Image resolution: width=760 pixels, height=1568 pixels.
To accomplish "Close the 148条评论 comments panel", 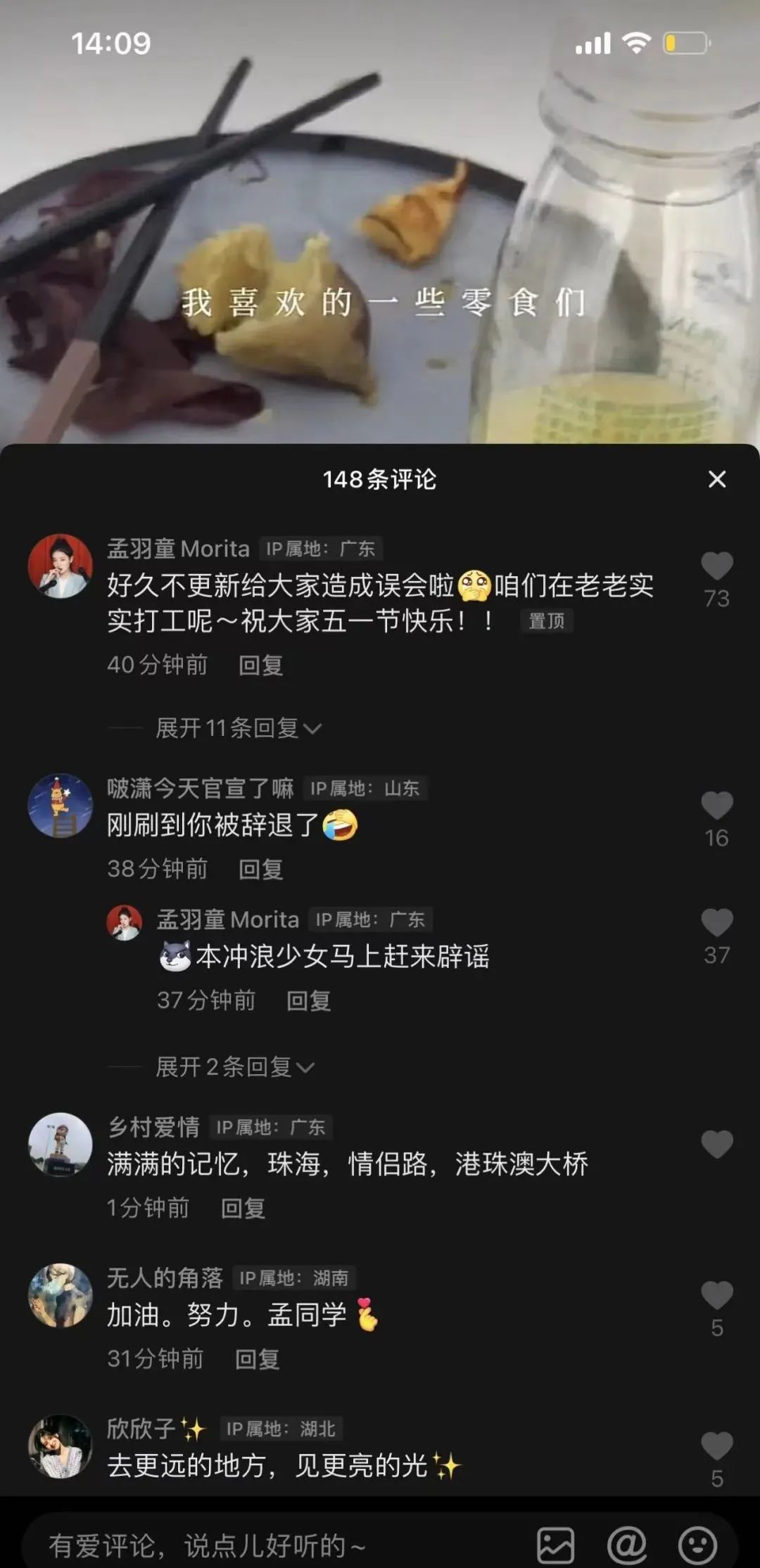I will [x=716, y=479].
